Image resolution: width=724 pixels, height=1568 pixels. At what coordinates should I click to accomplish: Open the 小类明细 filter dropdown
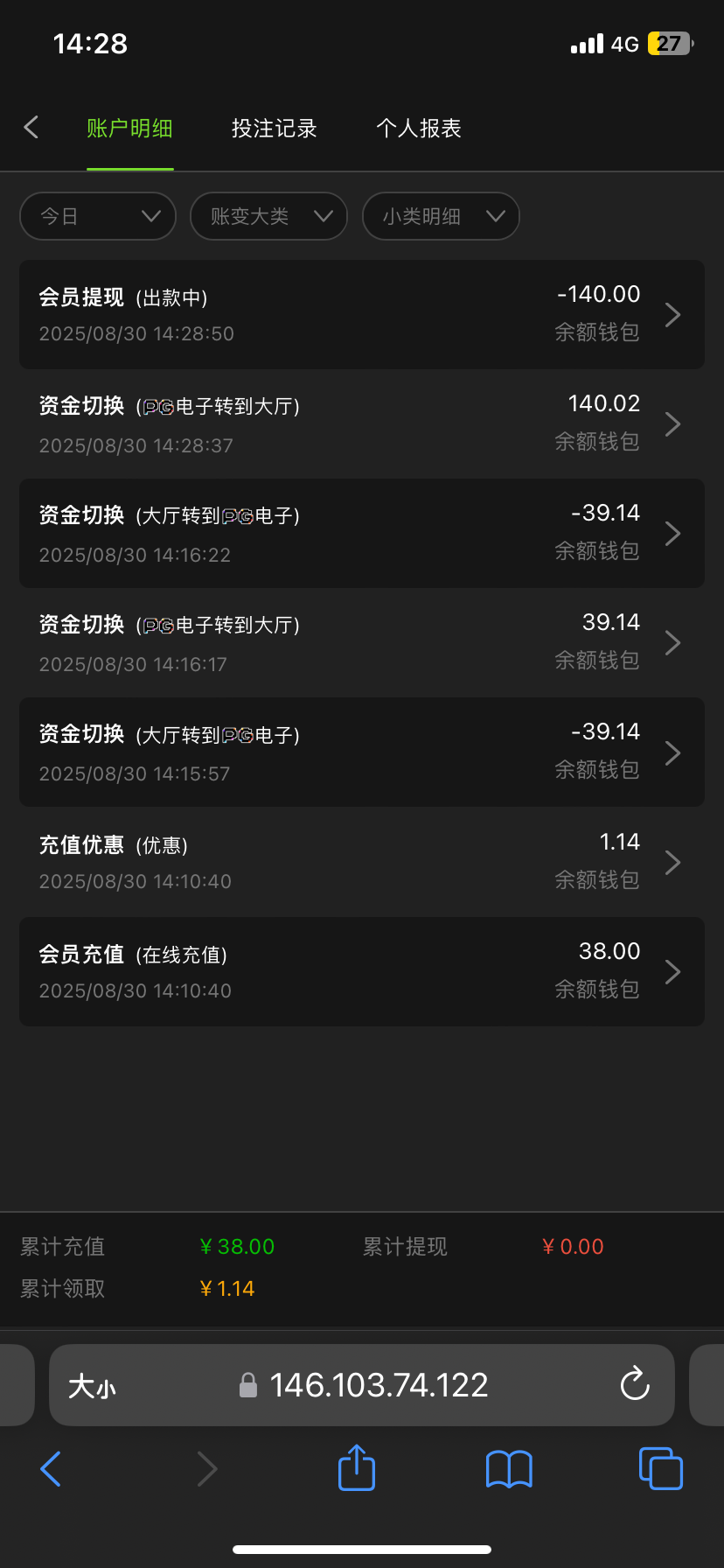tap(441, 216)
